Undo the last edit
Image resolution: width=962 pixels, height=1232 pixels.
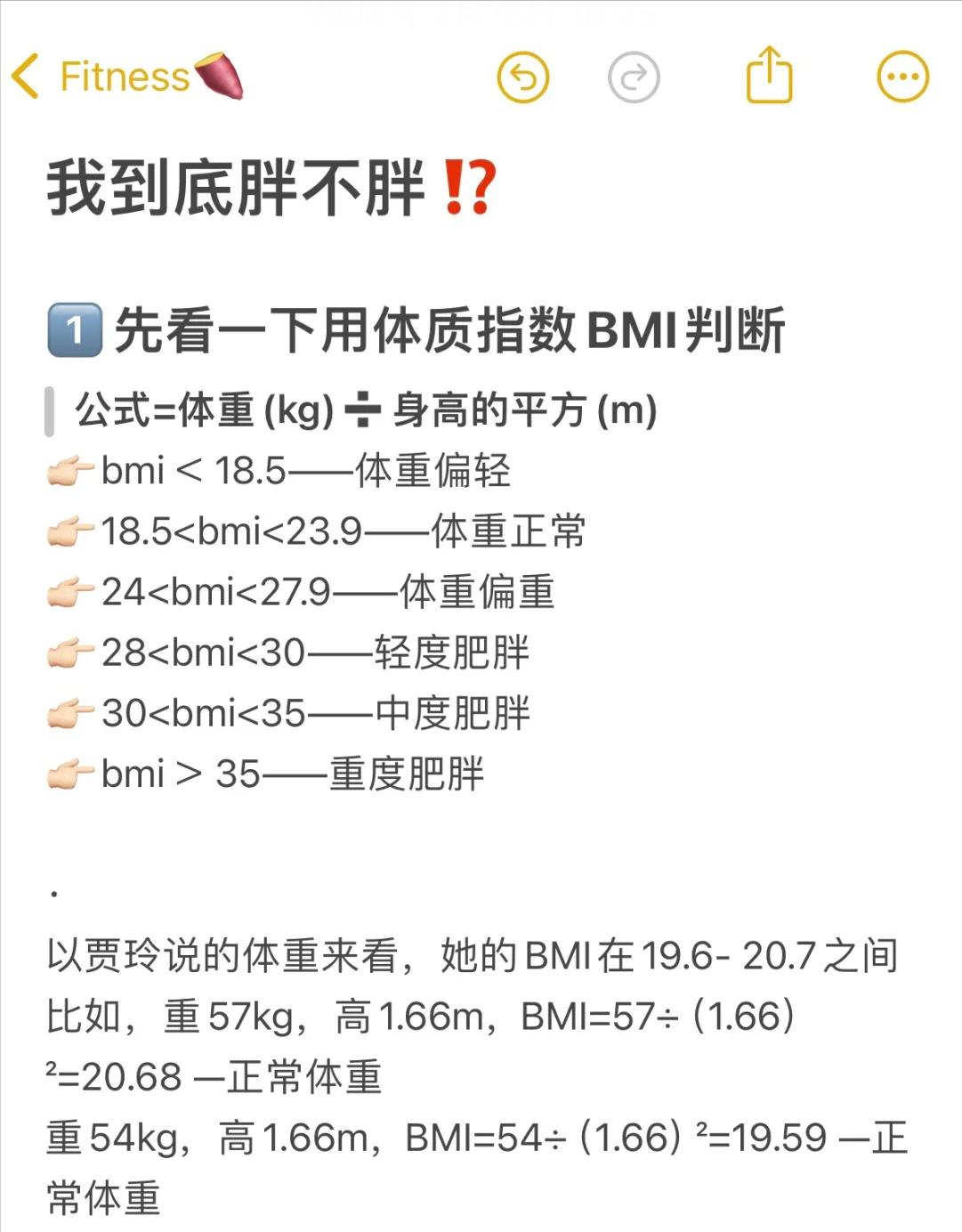tap(523, 77)
